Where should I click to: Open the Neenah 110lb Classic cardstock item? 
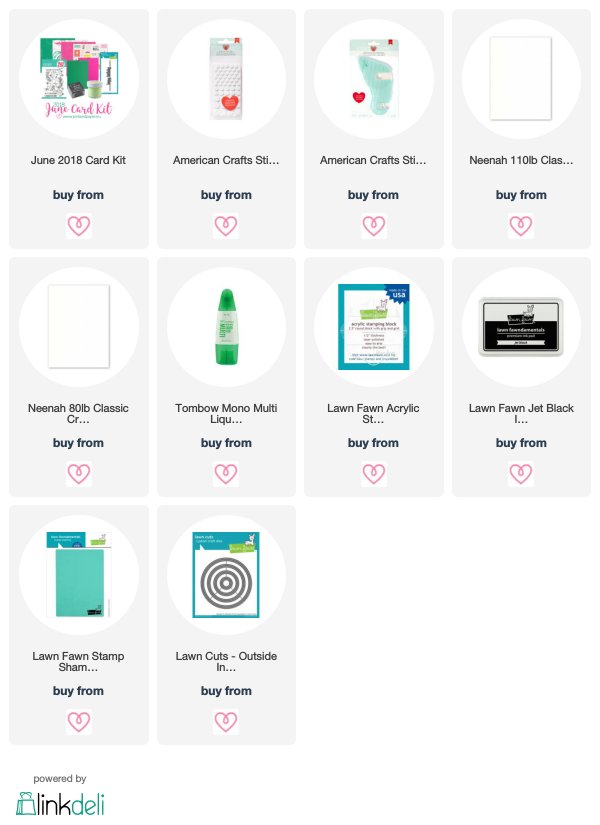[x=521, y=79]
